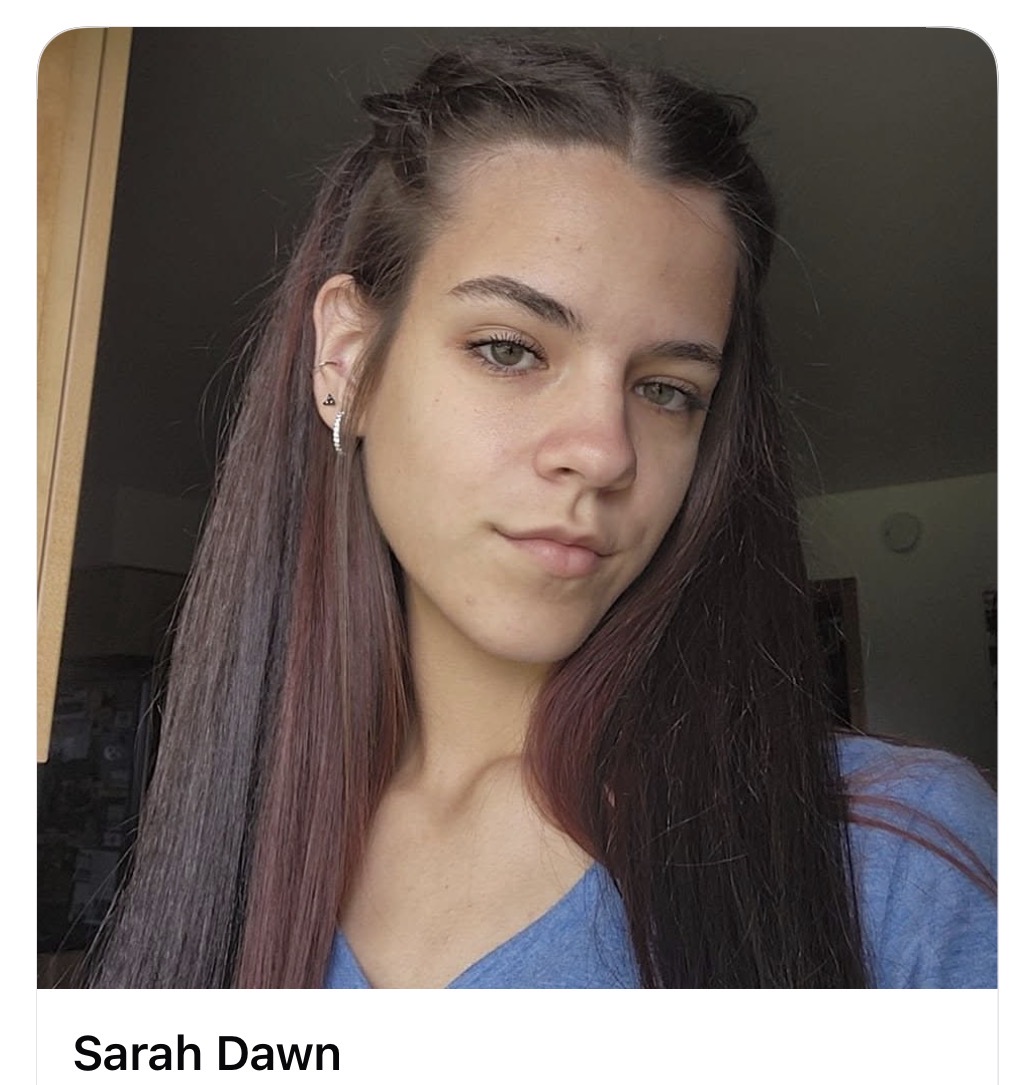Tap the Sarah Dawn name label
This screenshot has height=1085, width=1021.
click(207, 1052)
